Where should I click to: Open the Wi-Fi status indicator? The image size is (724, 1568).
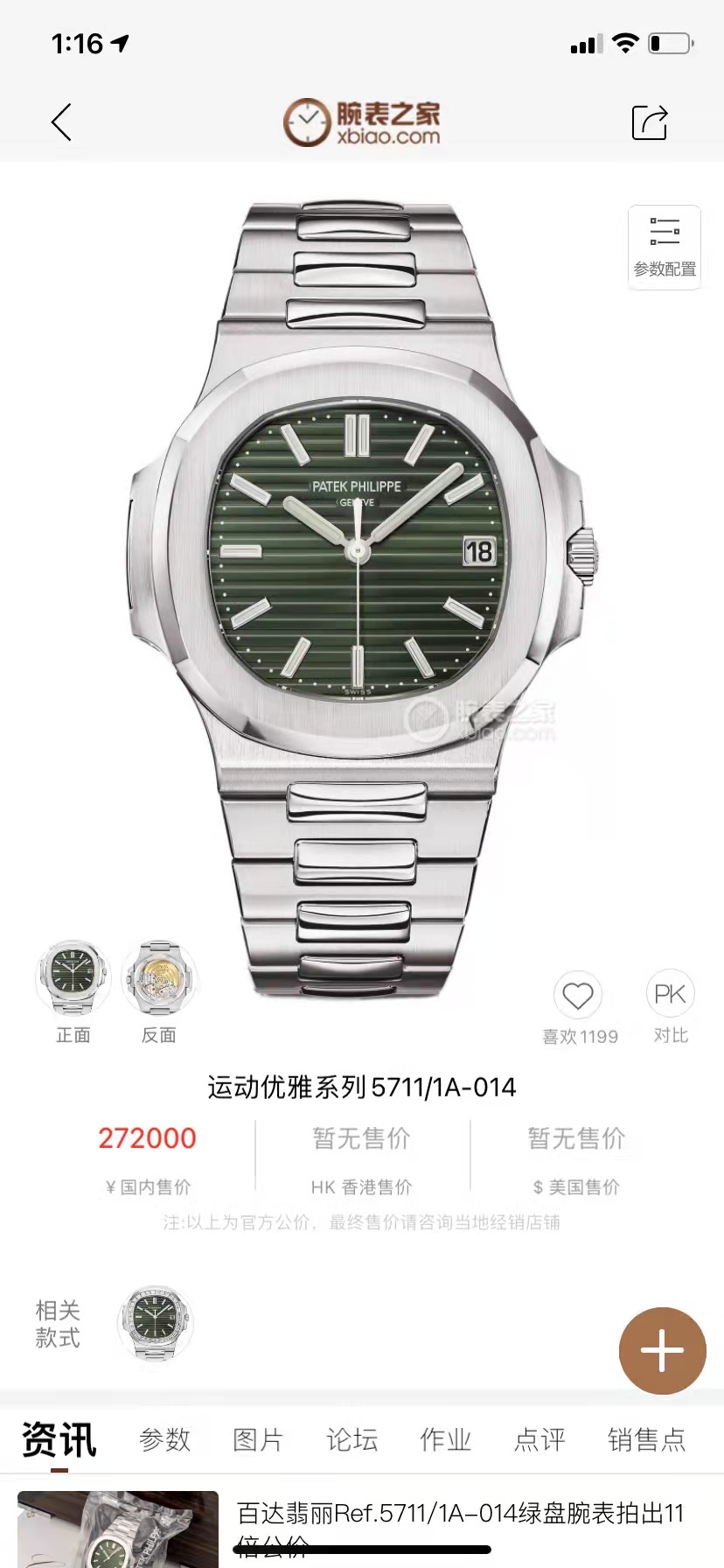(x=624, y=42)
